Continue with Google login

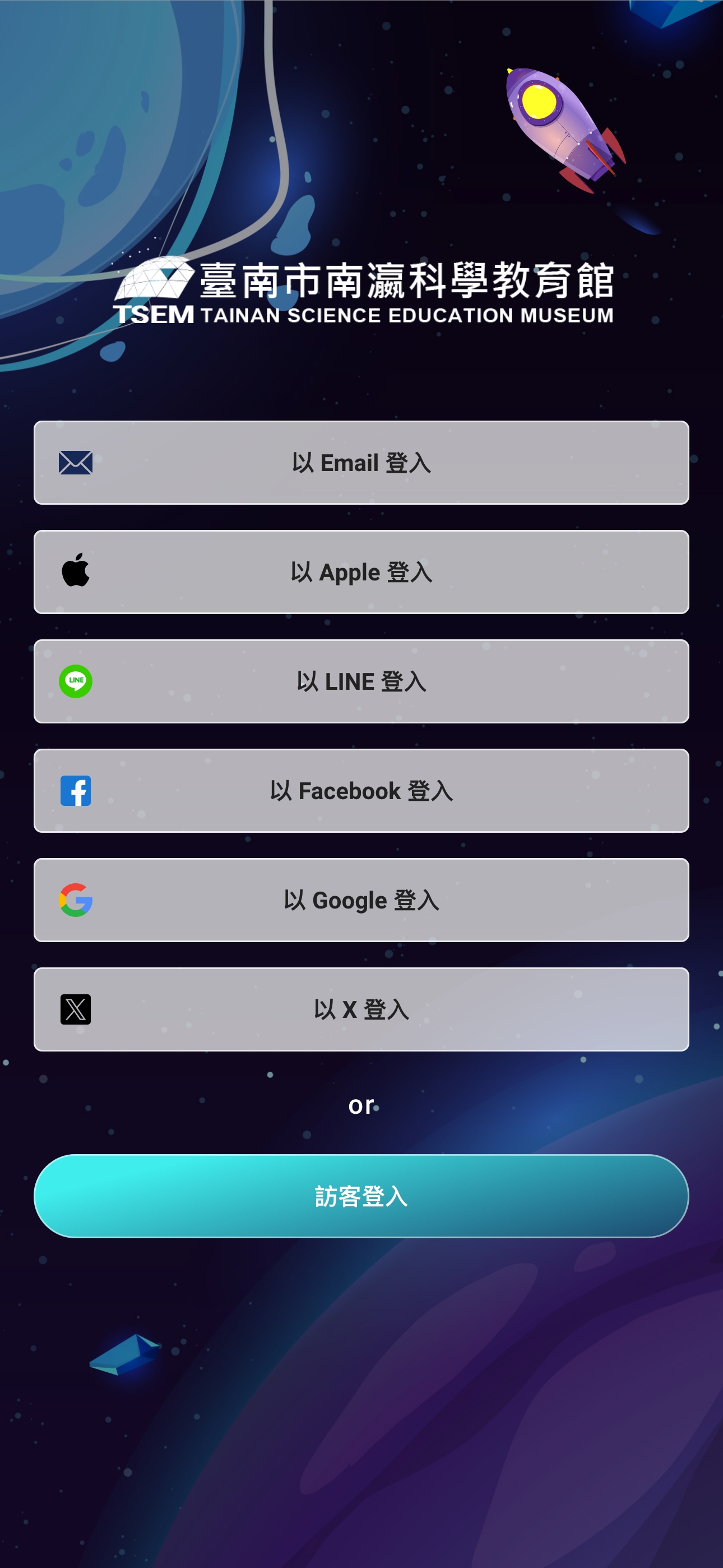click(361, 900)
